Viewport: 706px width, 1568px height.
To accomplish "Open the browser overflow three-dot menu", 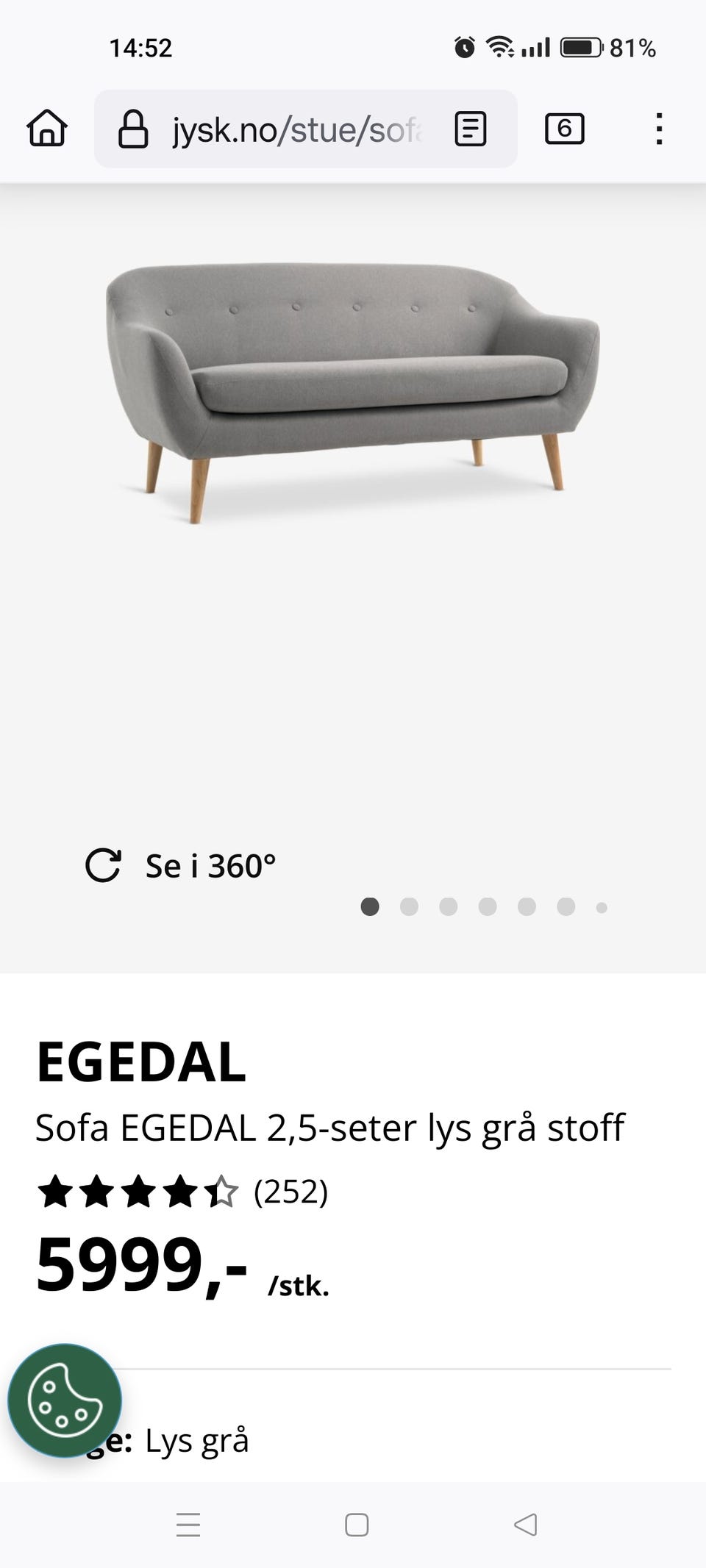I will 658,129.
